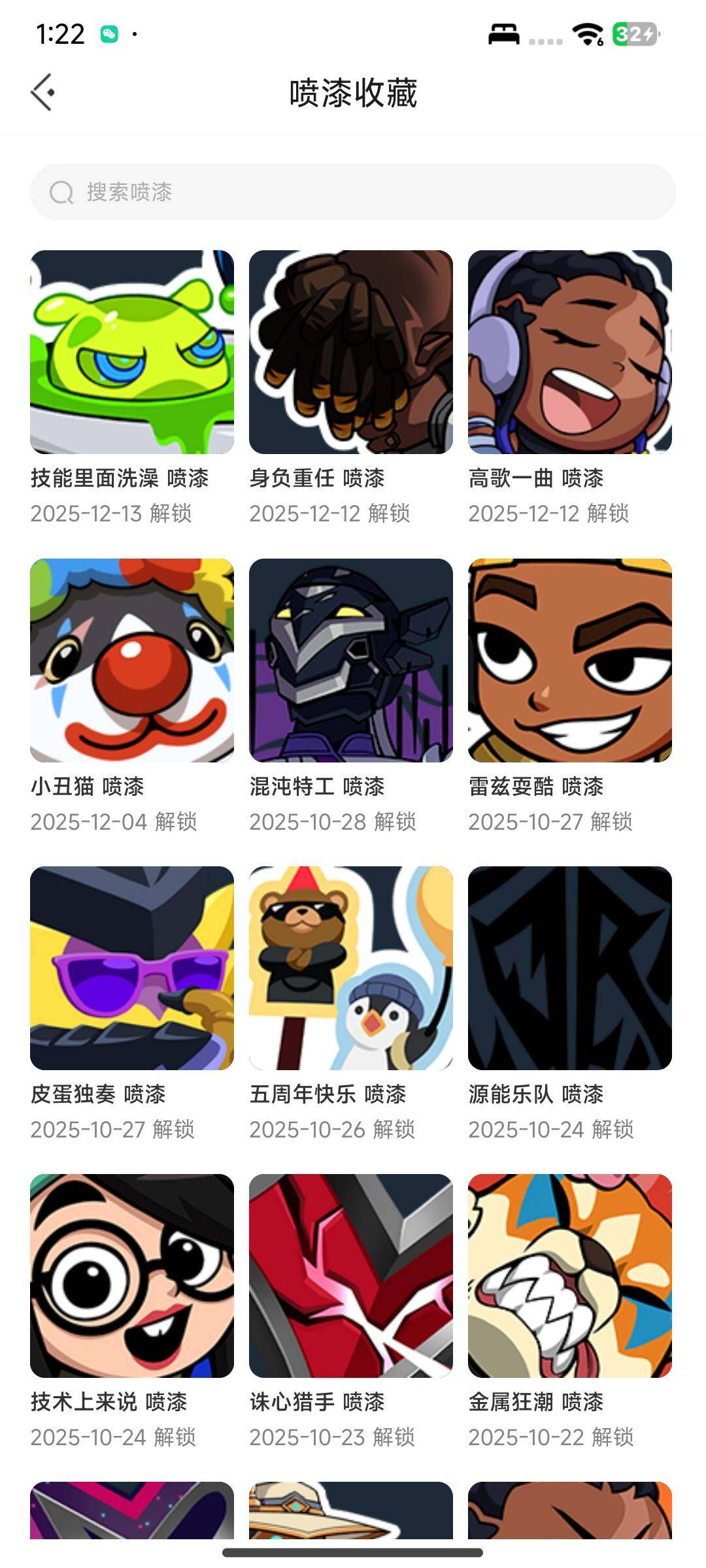
Task: Tap the battery indicator in status bar
Action: click(x=630, y=34)
